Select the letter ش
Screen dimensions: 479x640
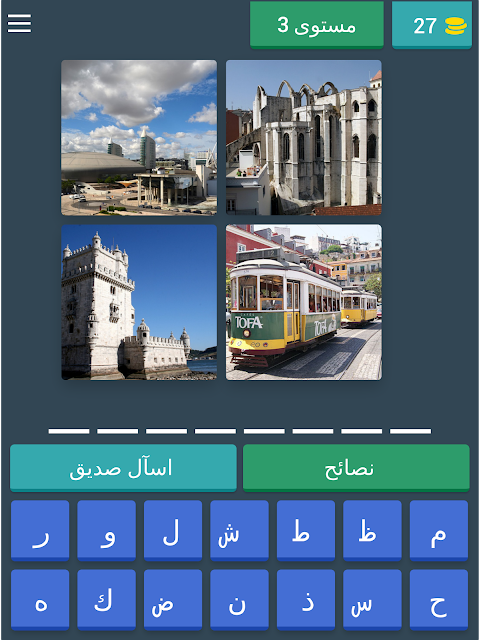coord(240,531)
